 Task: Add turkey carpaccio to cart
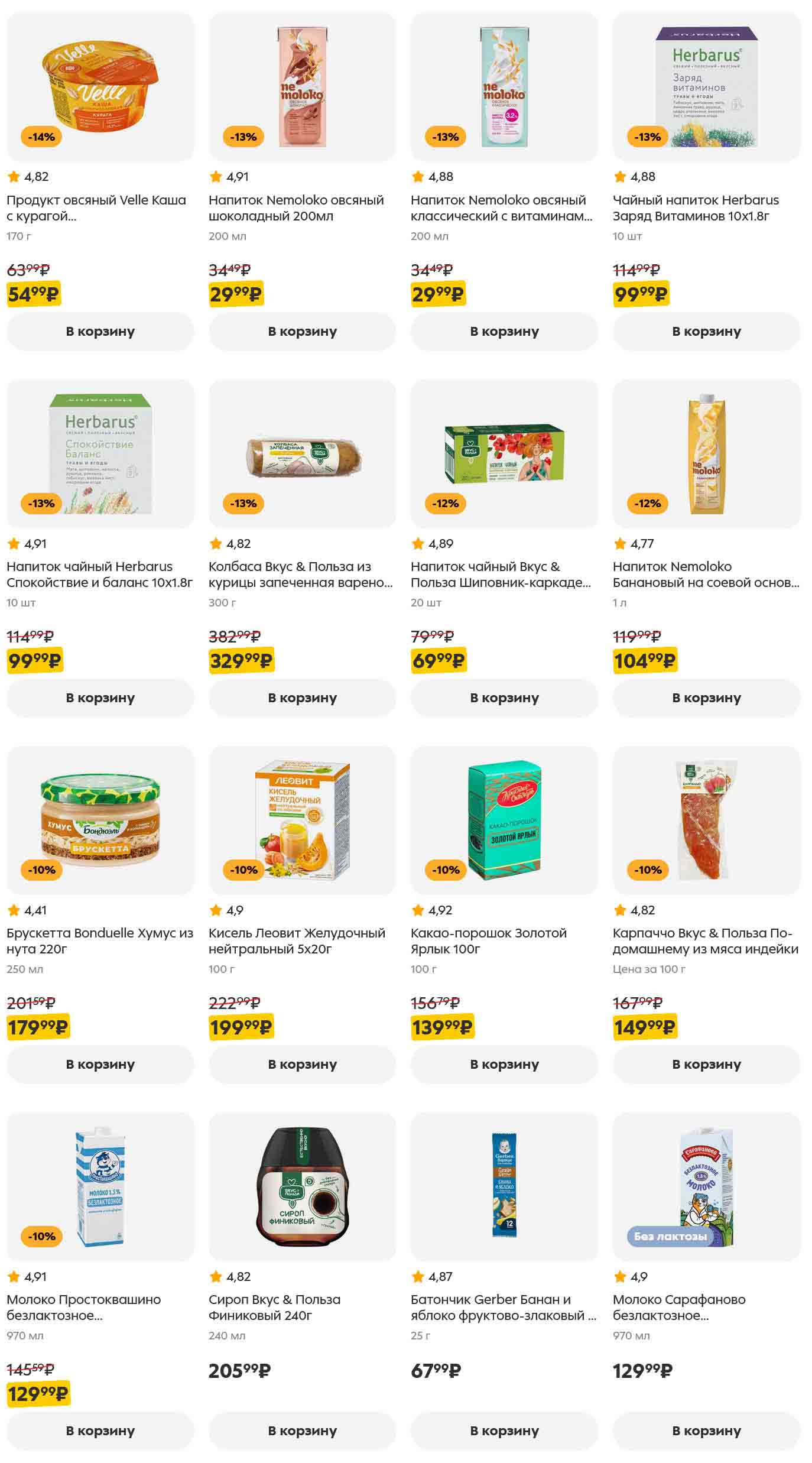(x=706, y=1065)
